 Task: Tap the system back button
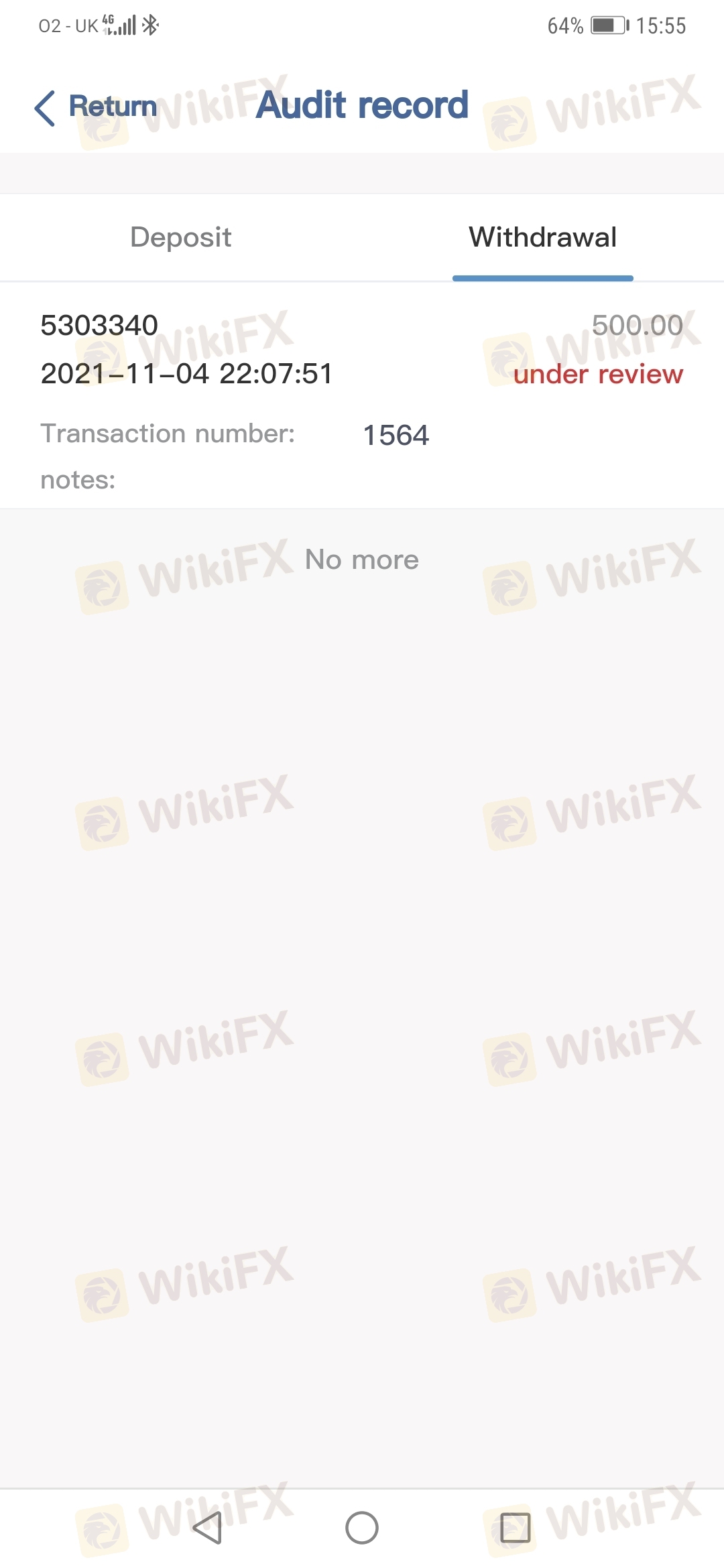point(207,1528)
